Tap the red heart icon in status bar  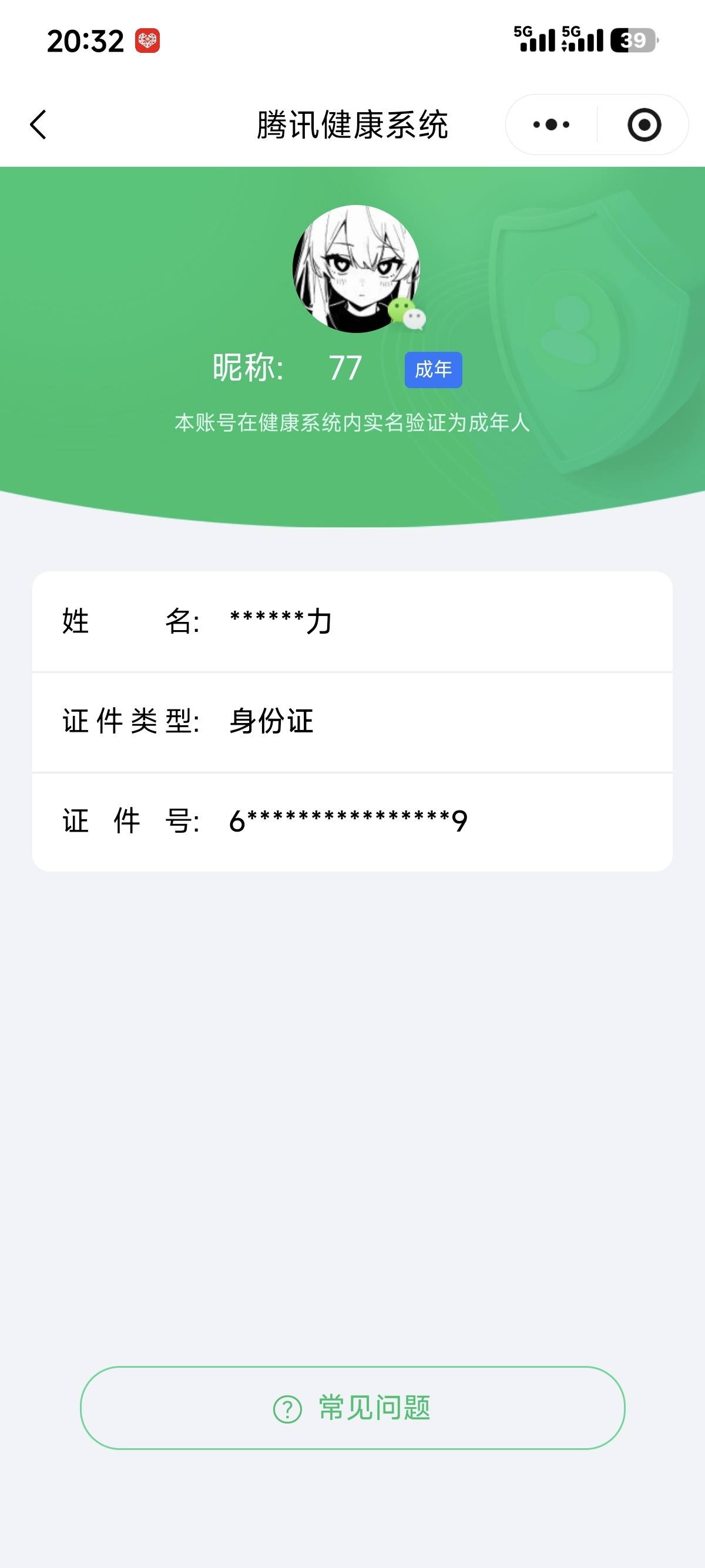tap(147, 41)
